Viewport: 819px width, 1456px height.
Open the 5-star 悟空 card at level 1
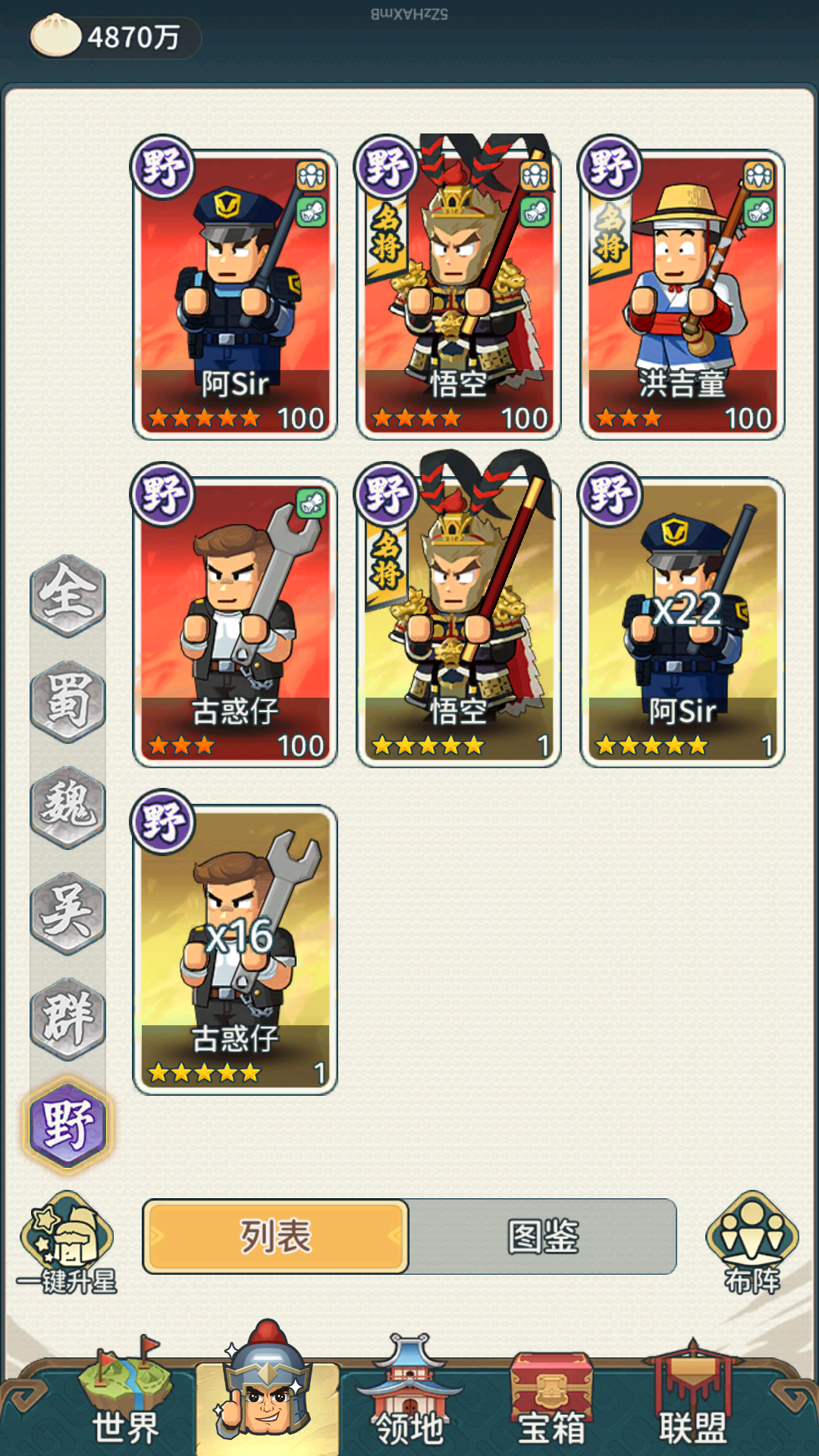coord(459,622)
